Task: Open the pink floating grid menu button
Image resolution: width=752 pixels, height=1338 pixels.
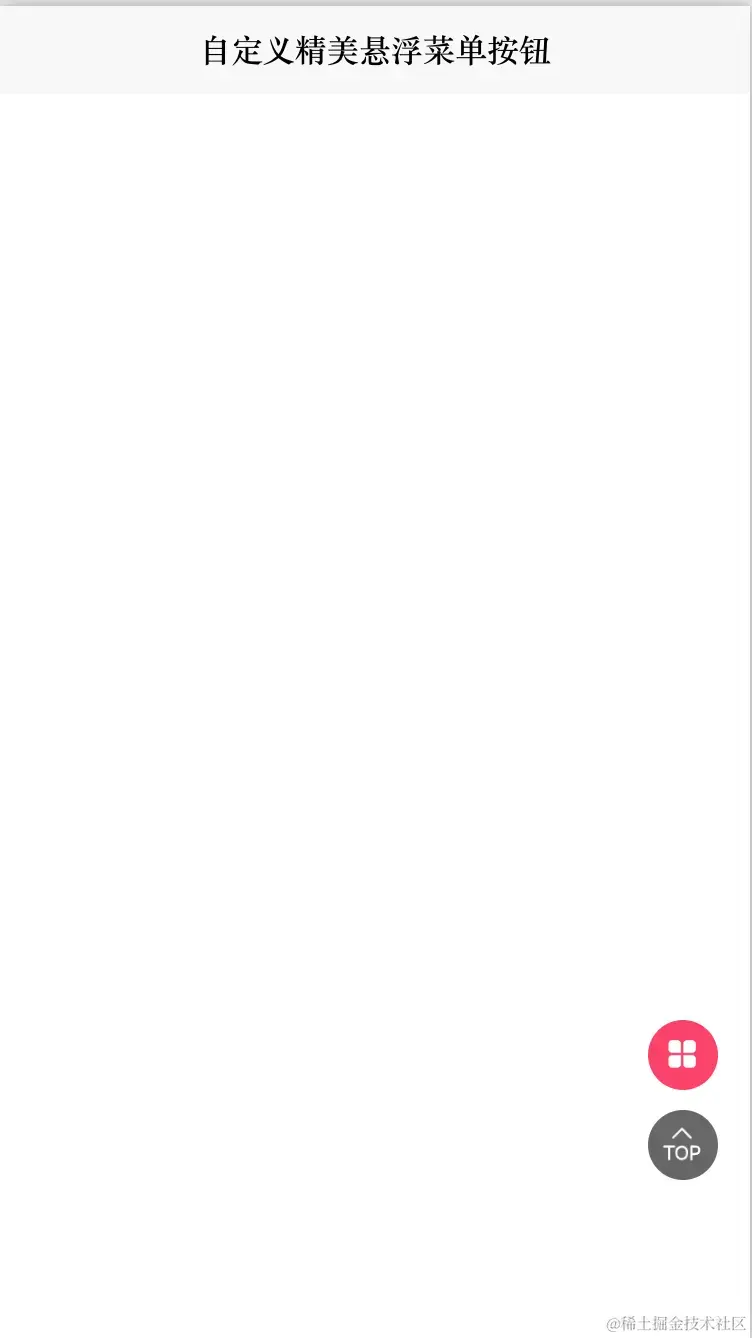Action: (x=682, y=1054)
